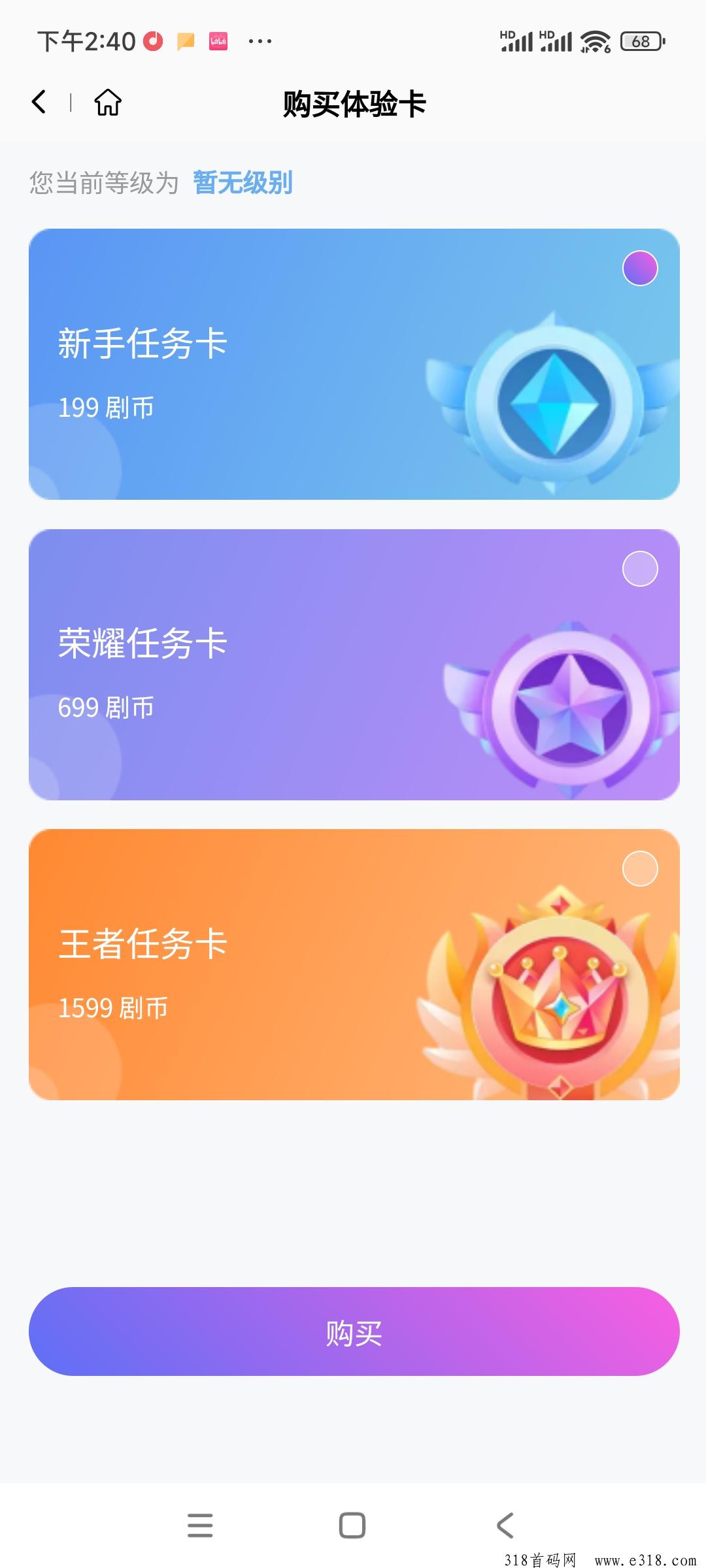The height and width of the screenshot is (1568, 706).
Task: Select the 王者任务卡 radio button
Action: 640,868
